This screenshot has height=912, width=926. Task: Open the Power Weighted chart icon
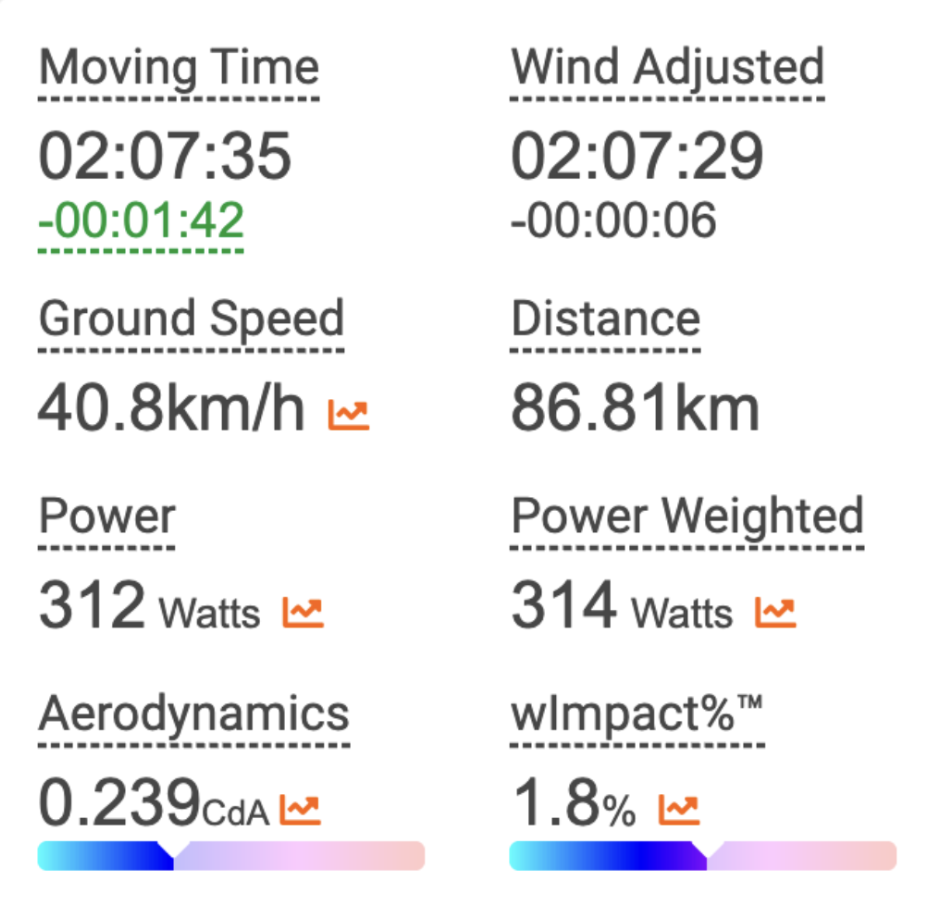pos(775,612)
